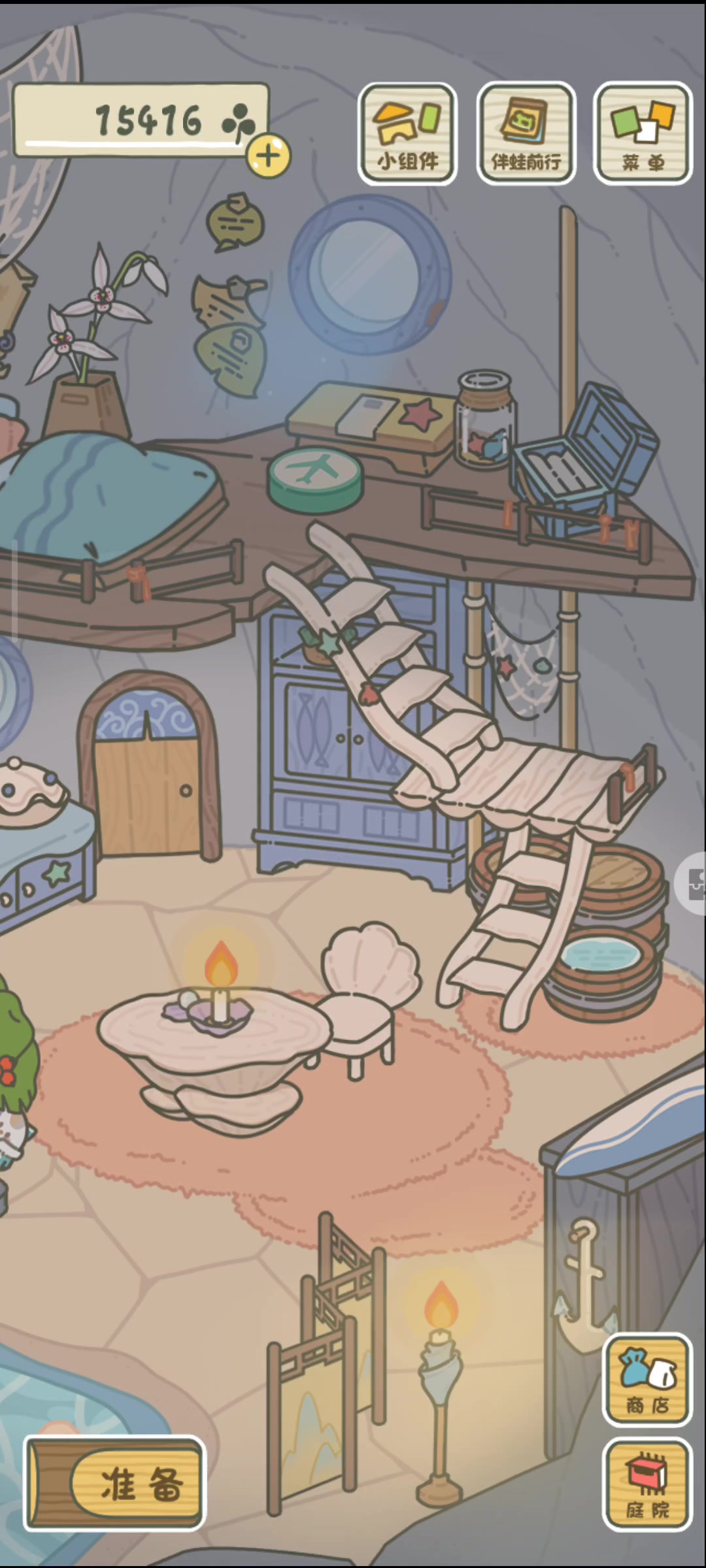Open the 小组件 widgets button
706x1568 pixels.
[407, 134]
